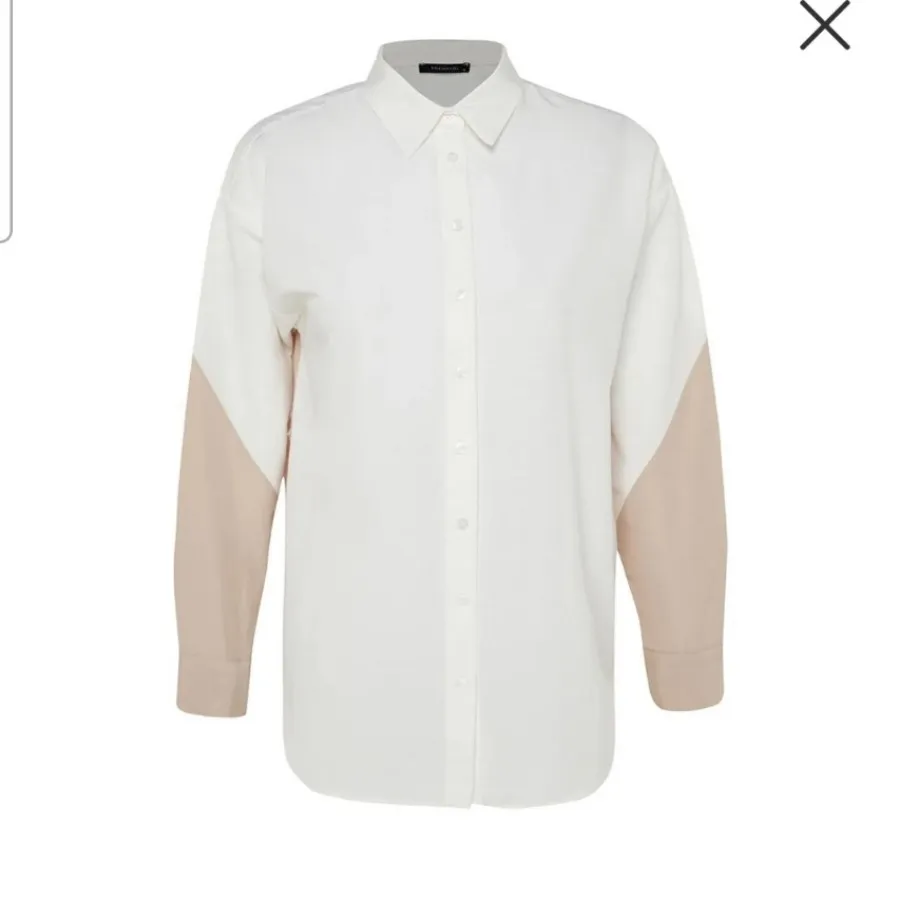Close the full-screen shirt image viewer
900x900 pixels.
coord(824,26)
